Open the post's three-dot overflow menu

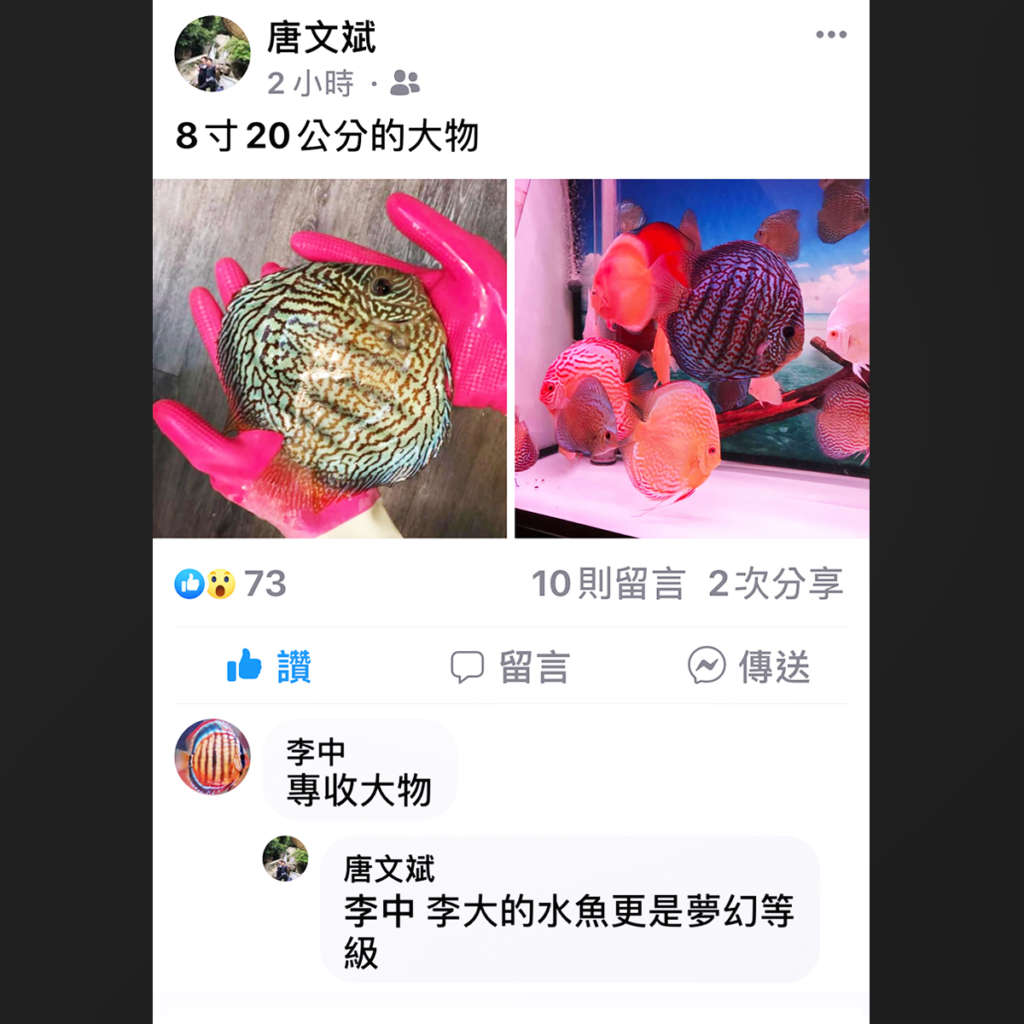tap(830, 35)
